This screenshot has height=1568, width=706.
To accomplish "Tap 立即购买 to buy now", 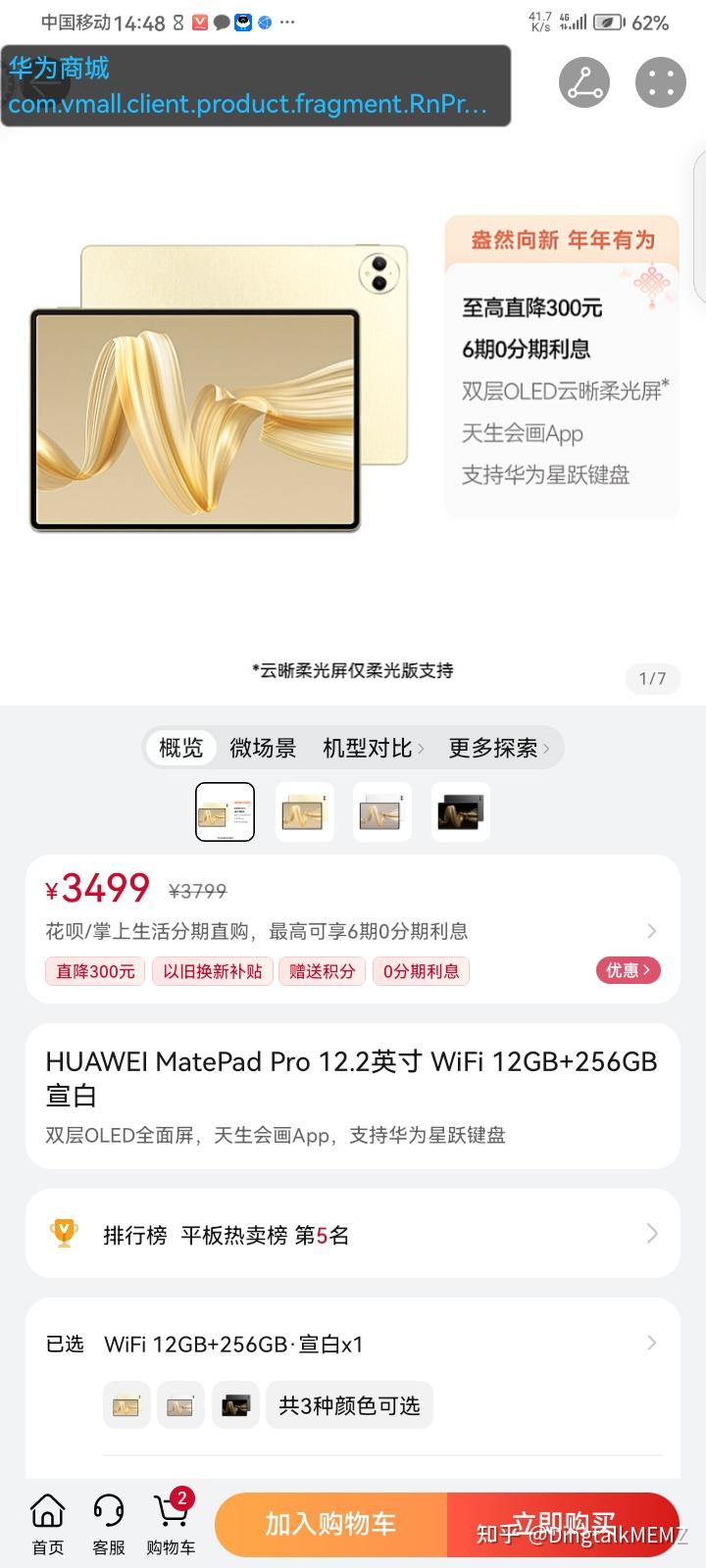I will pos(563,1524).
